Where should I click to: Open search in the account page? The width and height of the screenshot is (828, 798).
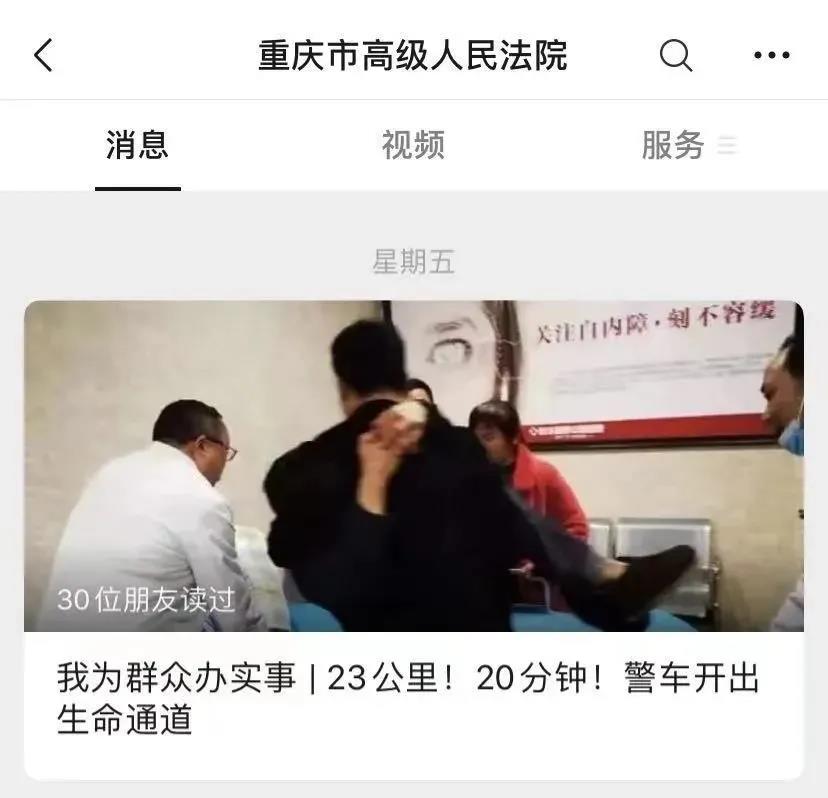[676, 55]
